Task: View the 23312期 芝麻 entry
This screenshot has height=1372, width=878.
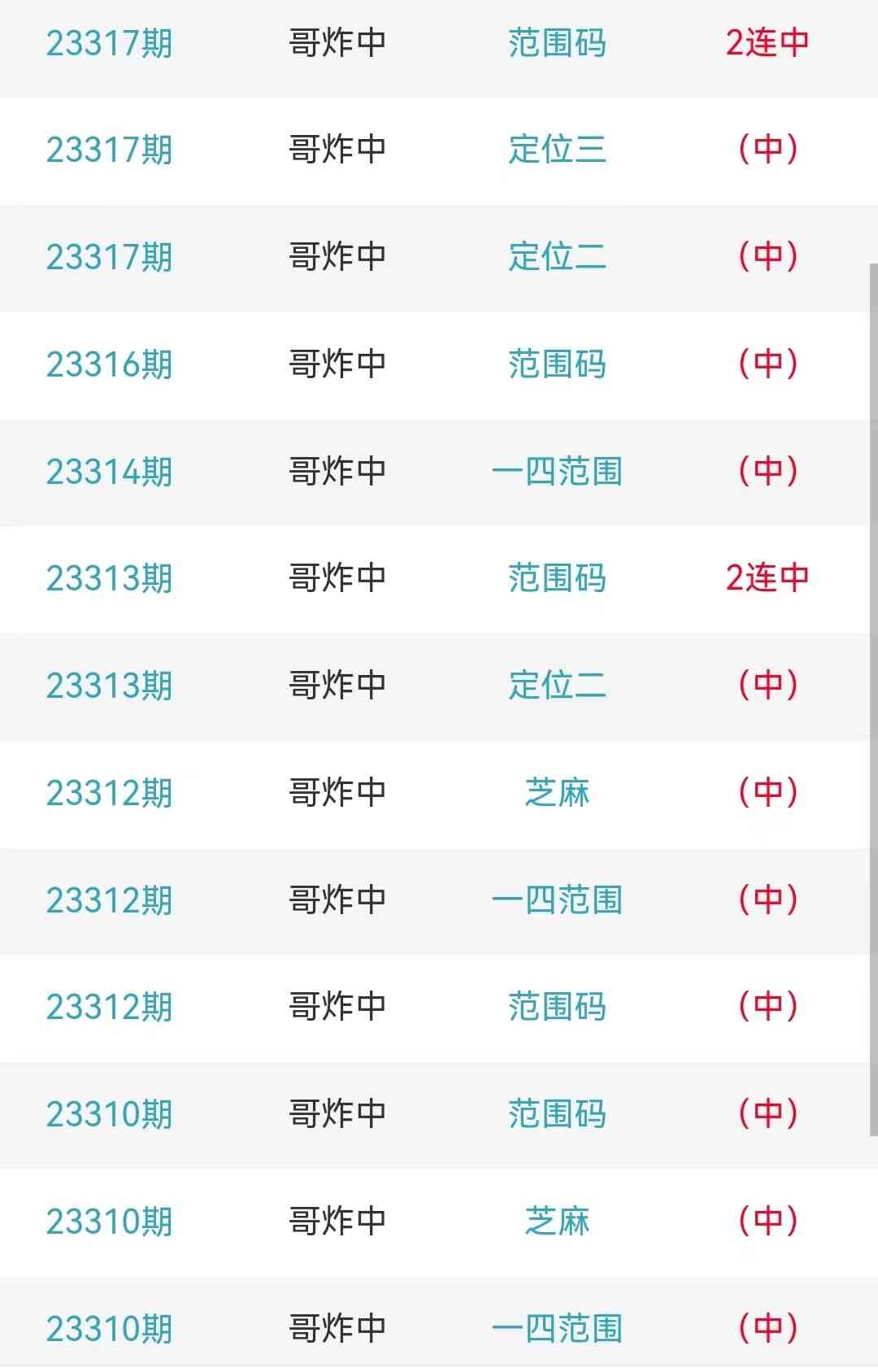Action: pyautogui.click(x=557, y=793)
